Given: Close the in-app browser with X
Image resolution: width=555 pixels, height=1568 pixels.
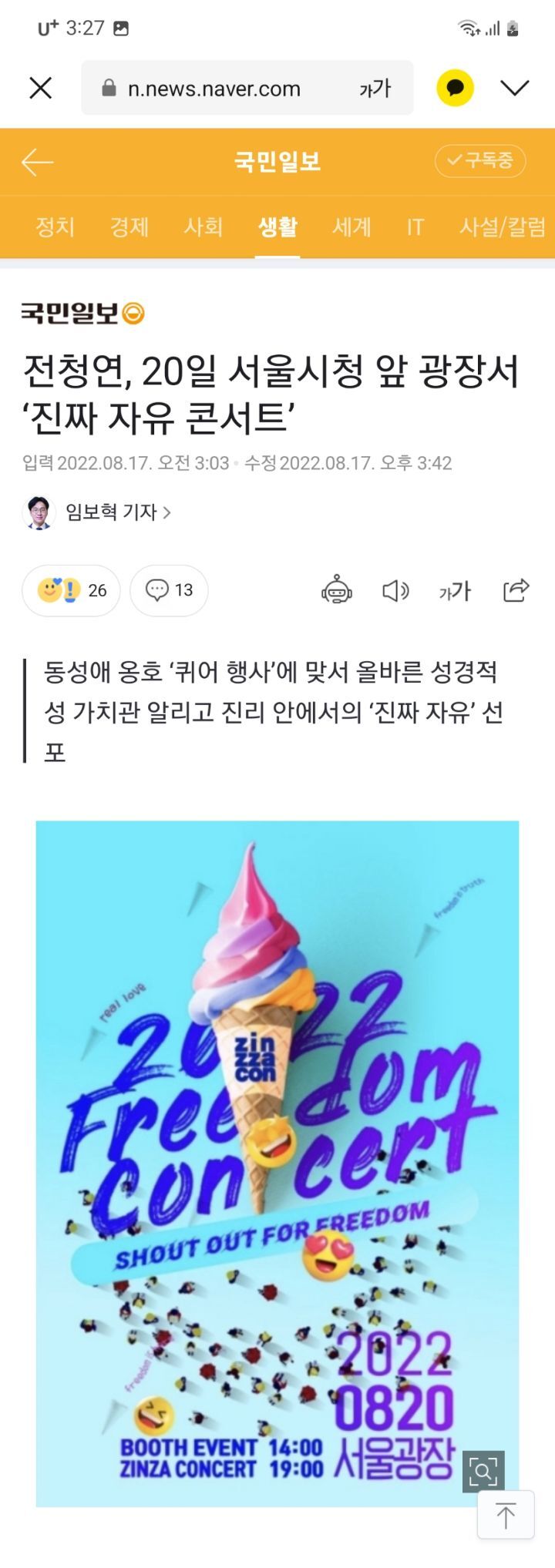Looking at the screenshot, I should 41,89.
